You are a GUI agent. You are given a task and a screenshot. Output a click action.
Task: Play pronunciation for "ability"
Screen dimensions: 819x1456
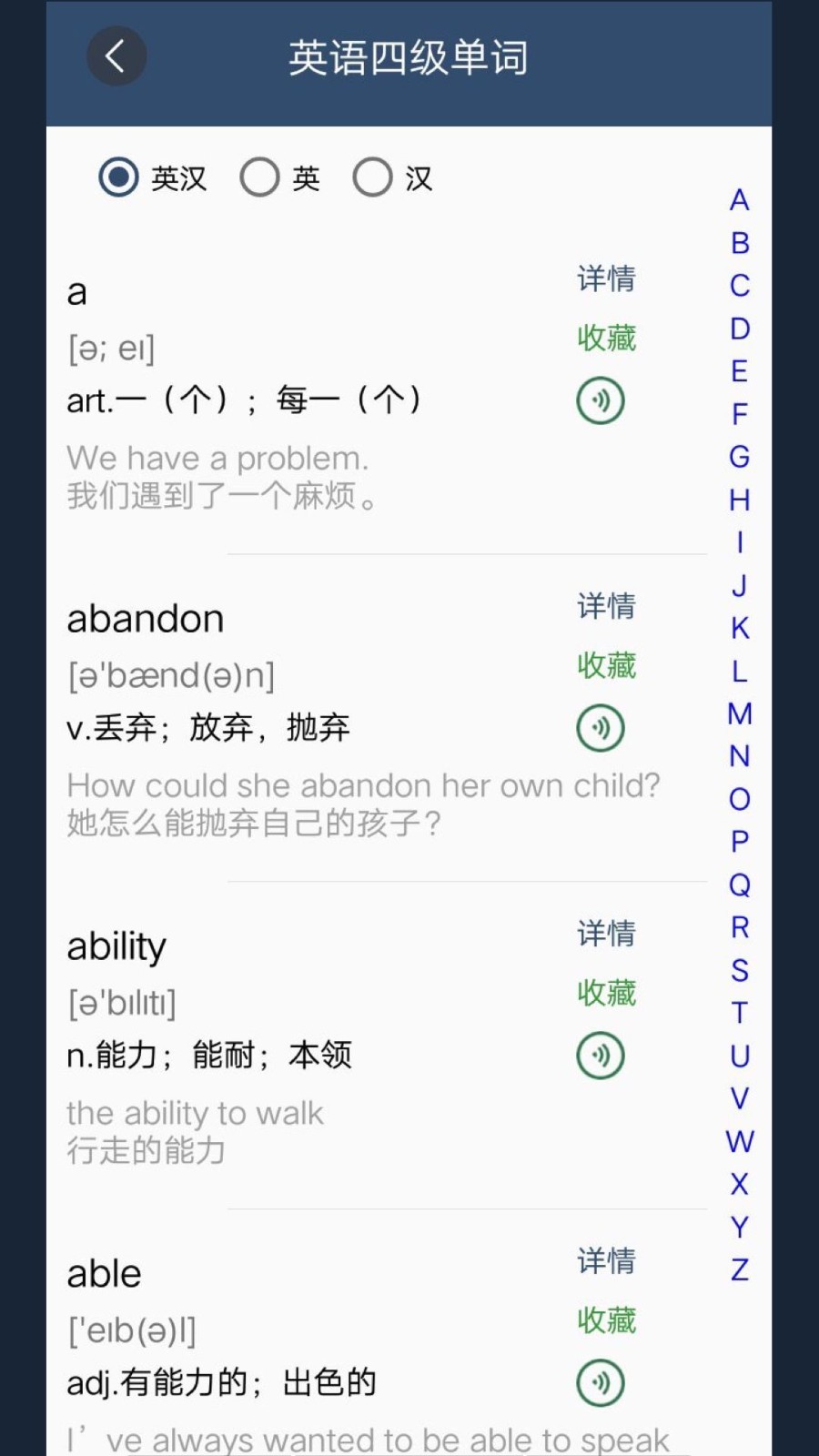click(x=600, y=1056)
